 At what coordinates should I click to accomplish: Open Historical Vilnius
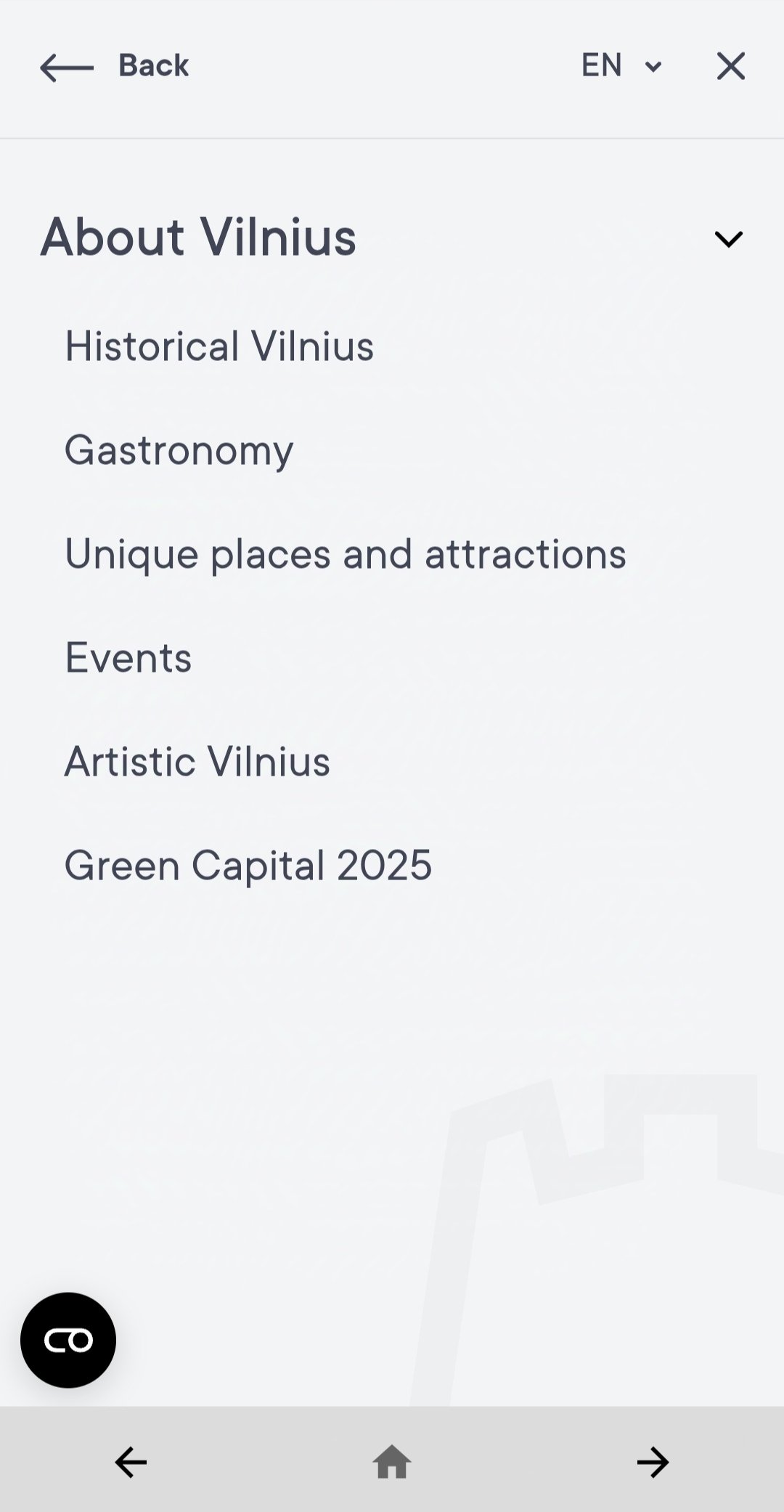(219, 346)
